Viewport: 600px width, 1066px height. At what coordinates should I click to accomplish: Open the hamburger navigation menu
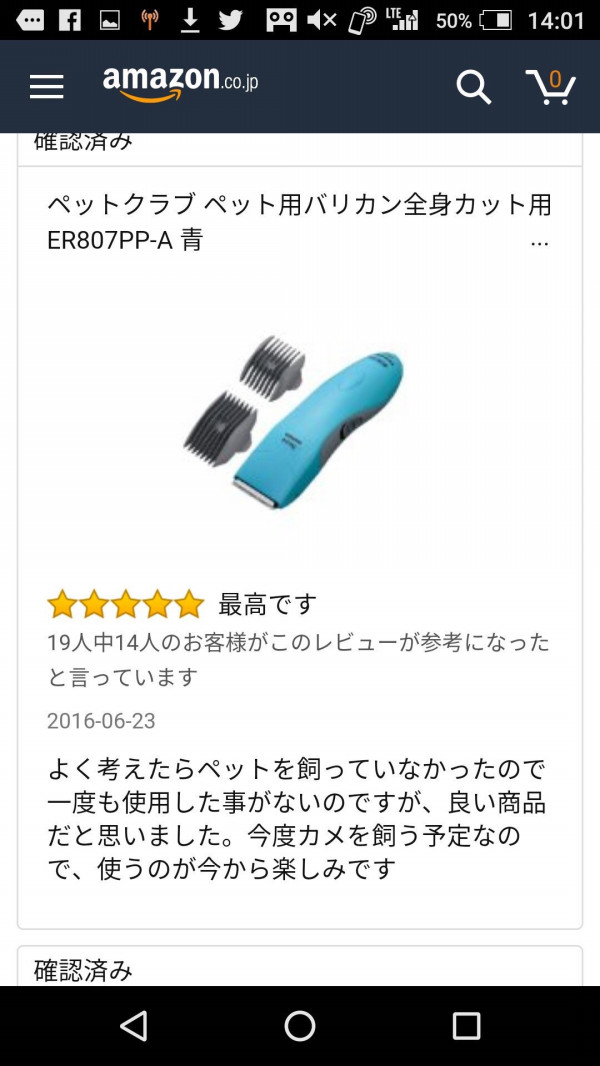(46, 87)
